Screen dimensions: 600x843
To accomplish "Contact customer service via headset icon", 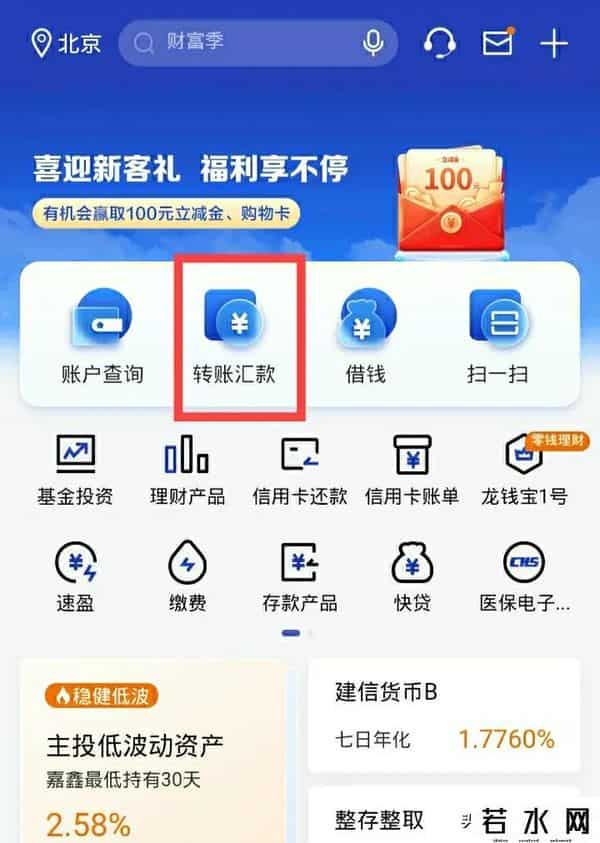I will 439,43.
